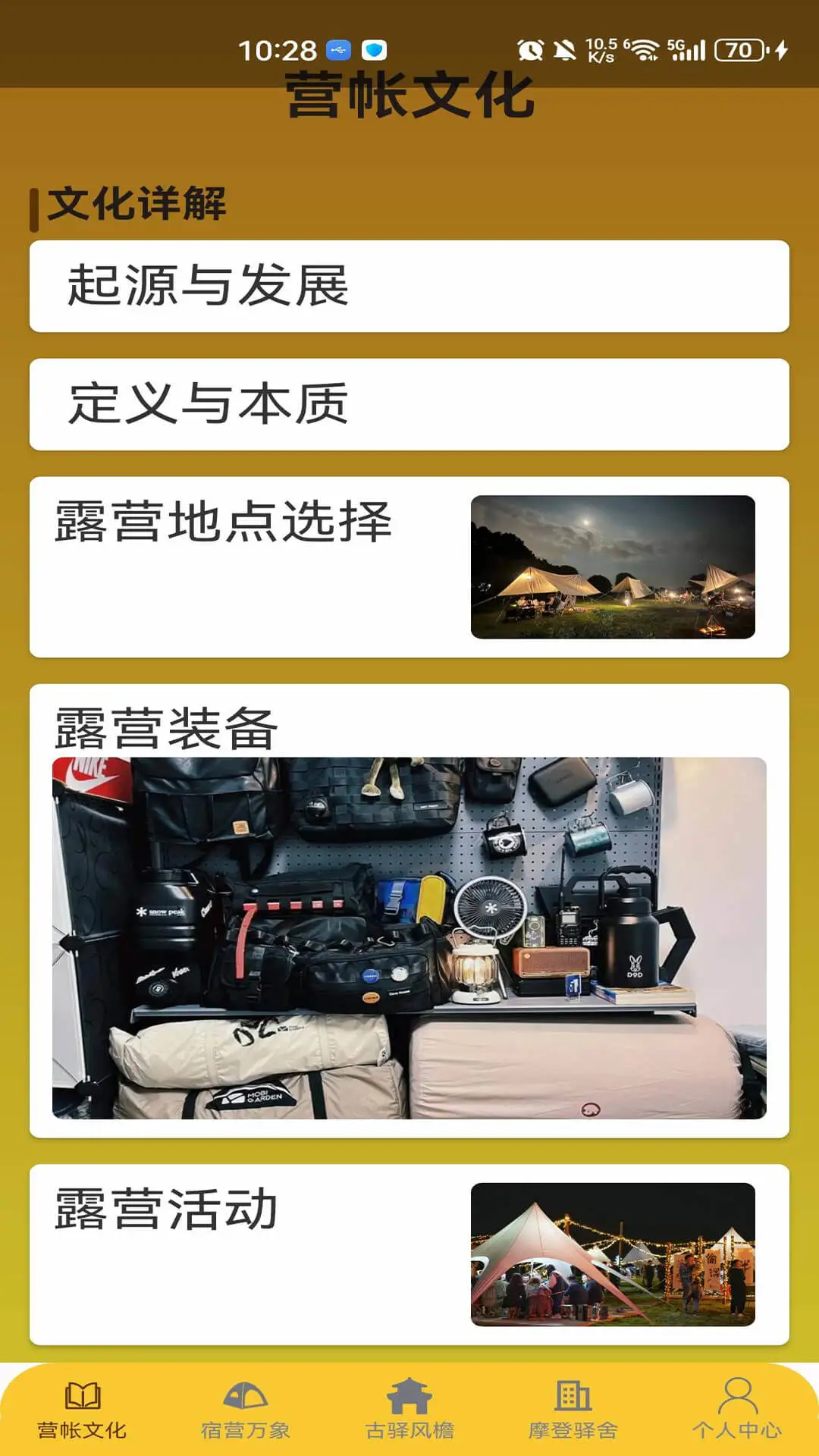Image resolution: width=819 pixels, height=1456 pixels.
Task: Select the 营帐文化 bottom tab
Action: pyautogui.click(x=82, y=1410)
